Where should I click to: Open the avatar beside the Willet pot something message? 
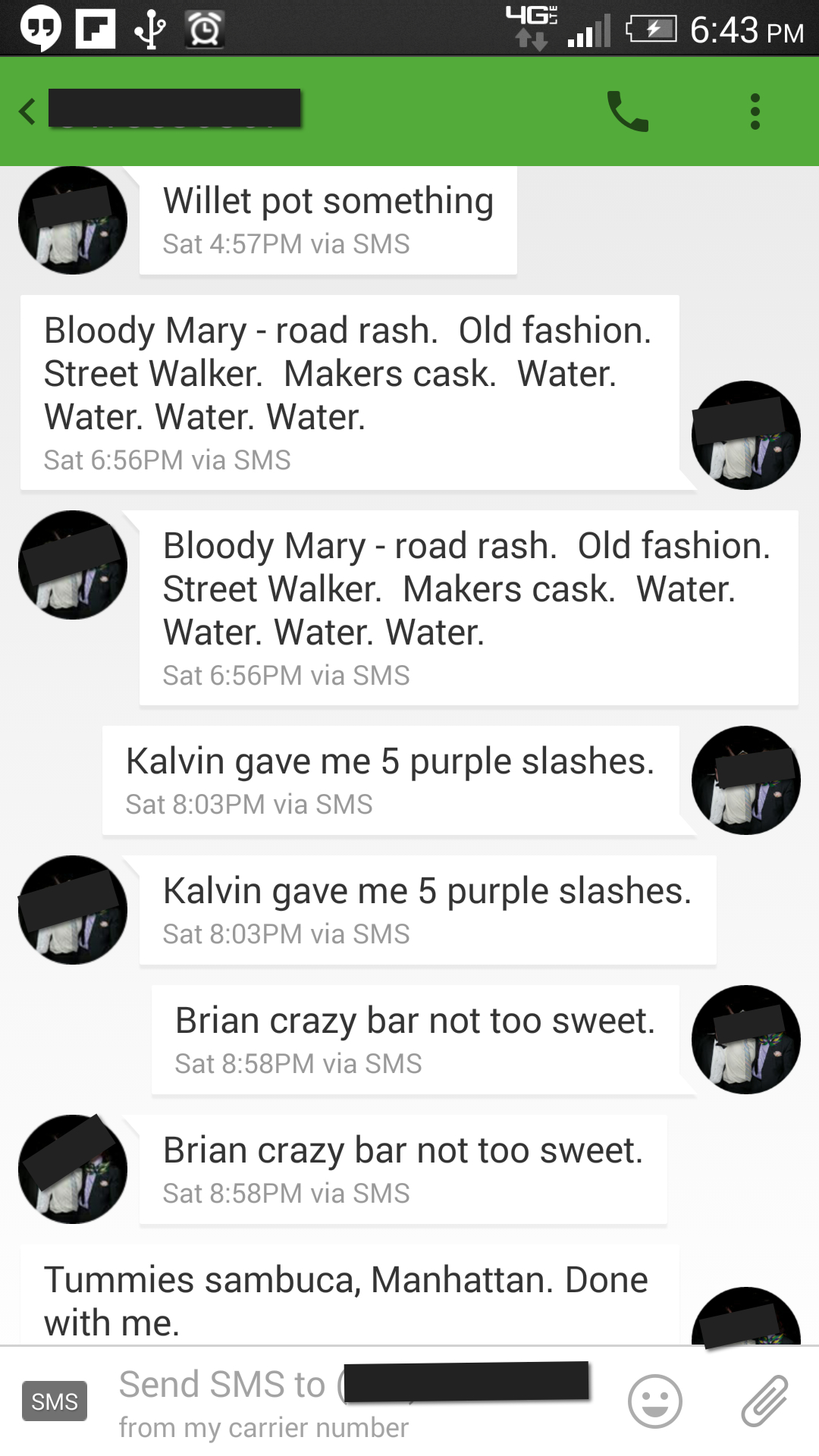[x=73, y=220]
